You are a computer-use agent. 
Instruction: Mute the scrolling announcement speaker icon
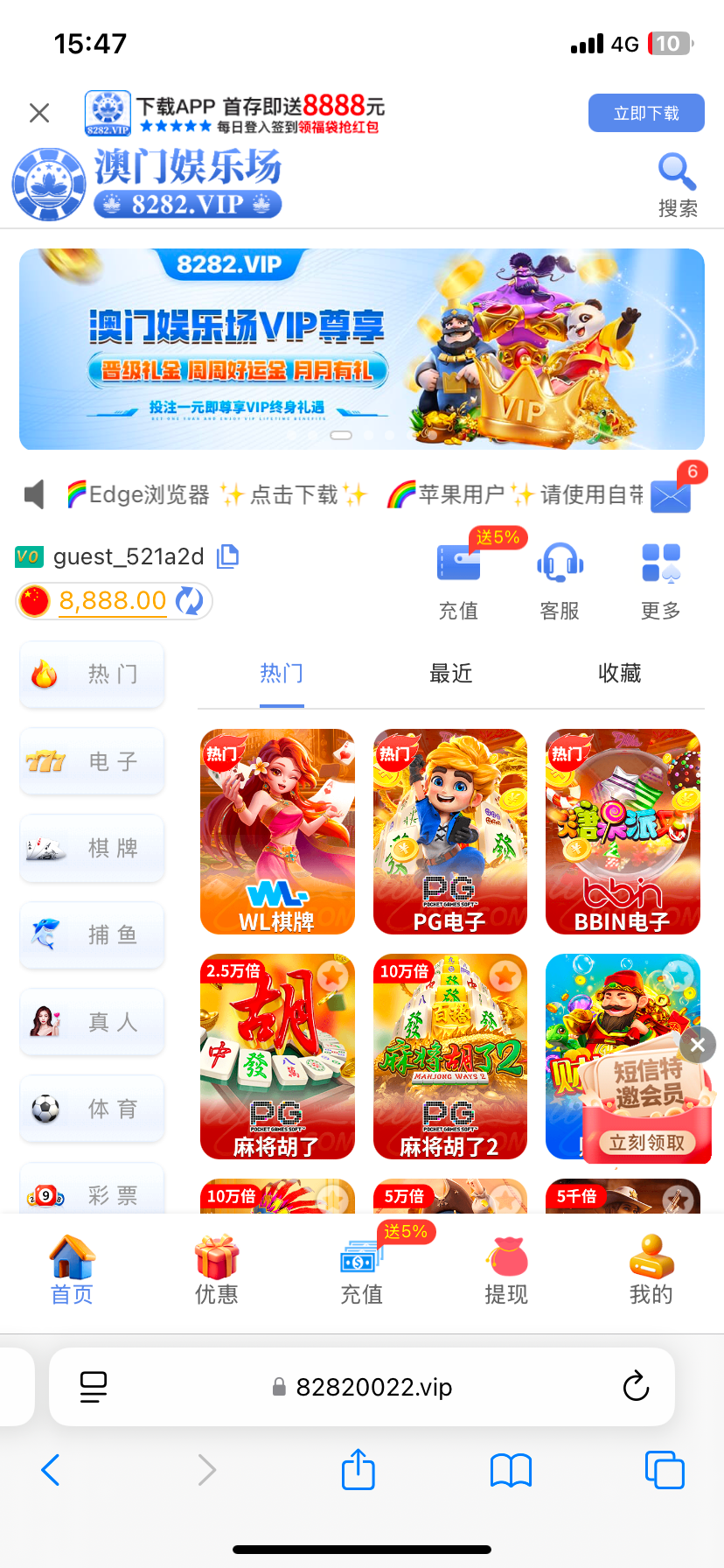pyautogui.click(x=34, y=493)
